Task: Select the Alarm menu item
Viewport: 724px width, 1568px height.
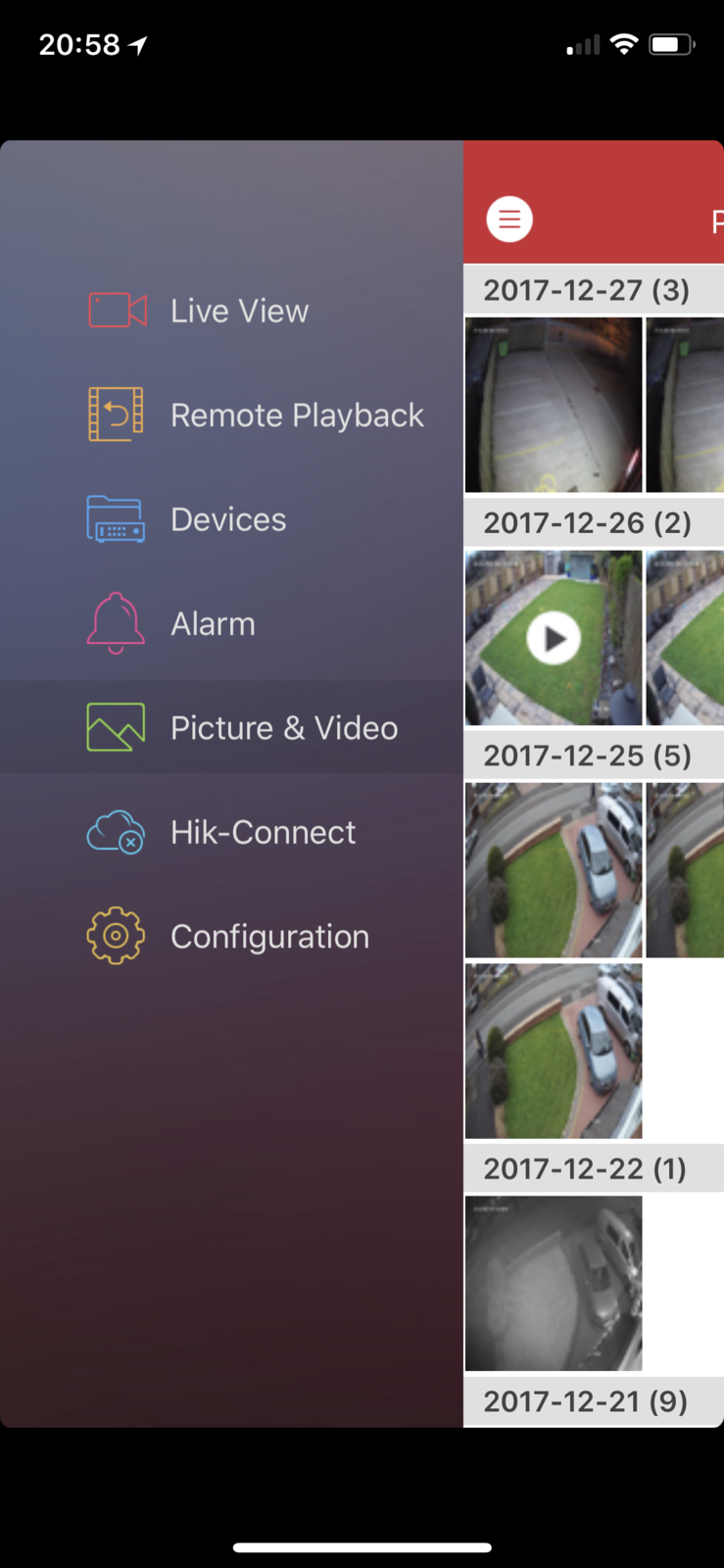Action: pyautogui.click(x=212, y=623)
